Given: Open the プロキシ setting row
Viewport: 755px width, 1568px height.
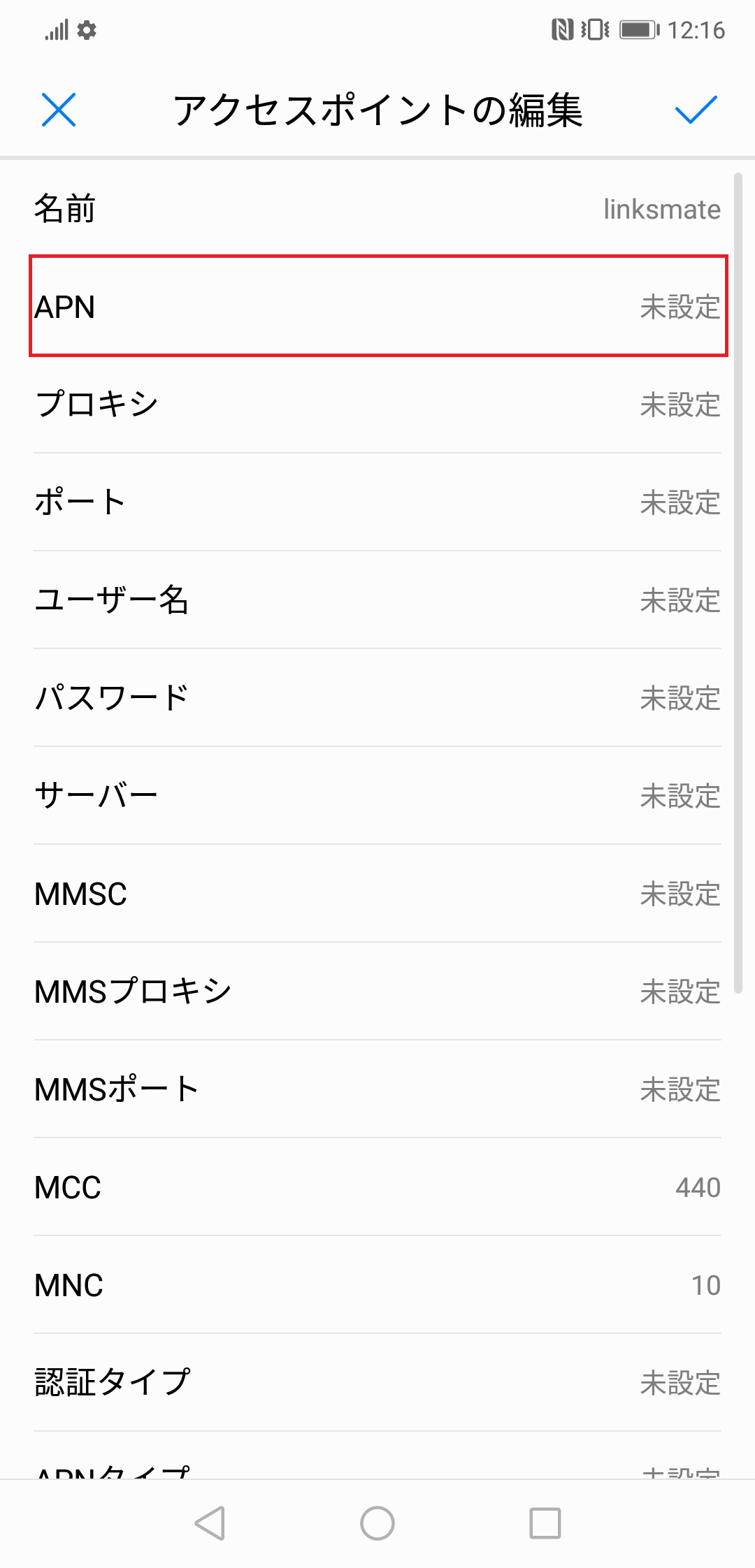Looking at the screenshot, I should (x=377, y=404).
